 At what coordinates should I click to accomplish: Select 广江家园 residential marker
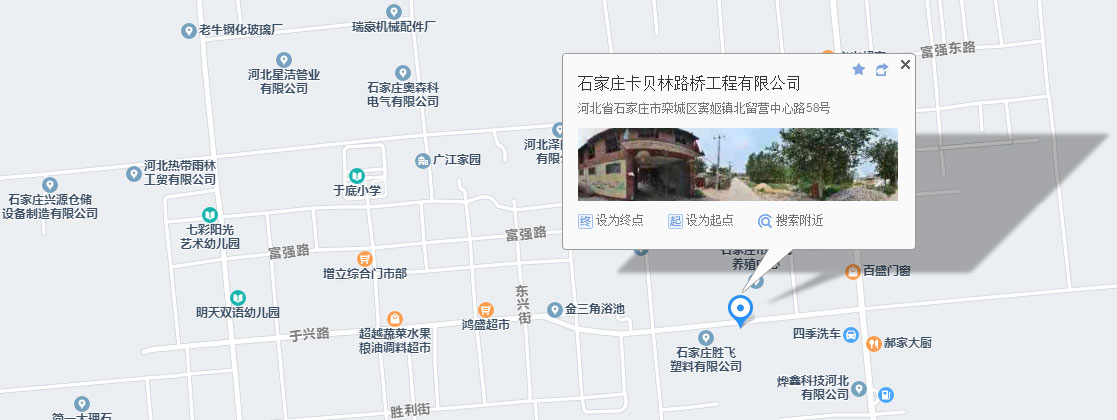tap(423, 160)
